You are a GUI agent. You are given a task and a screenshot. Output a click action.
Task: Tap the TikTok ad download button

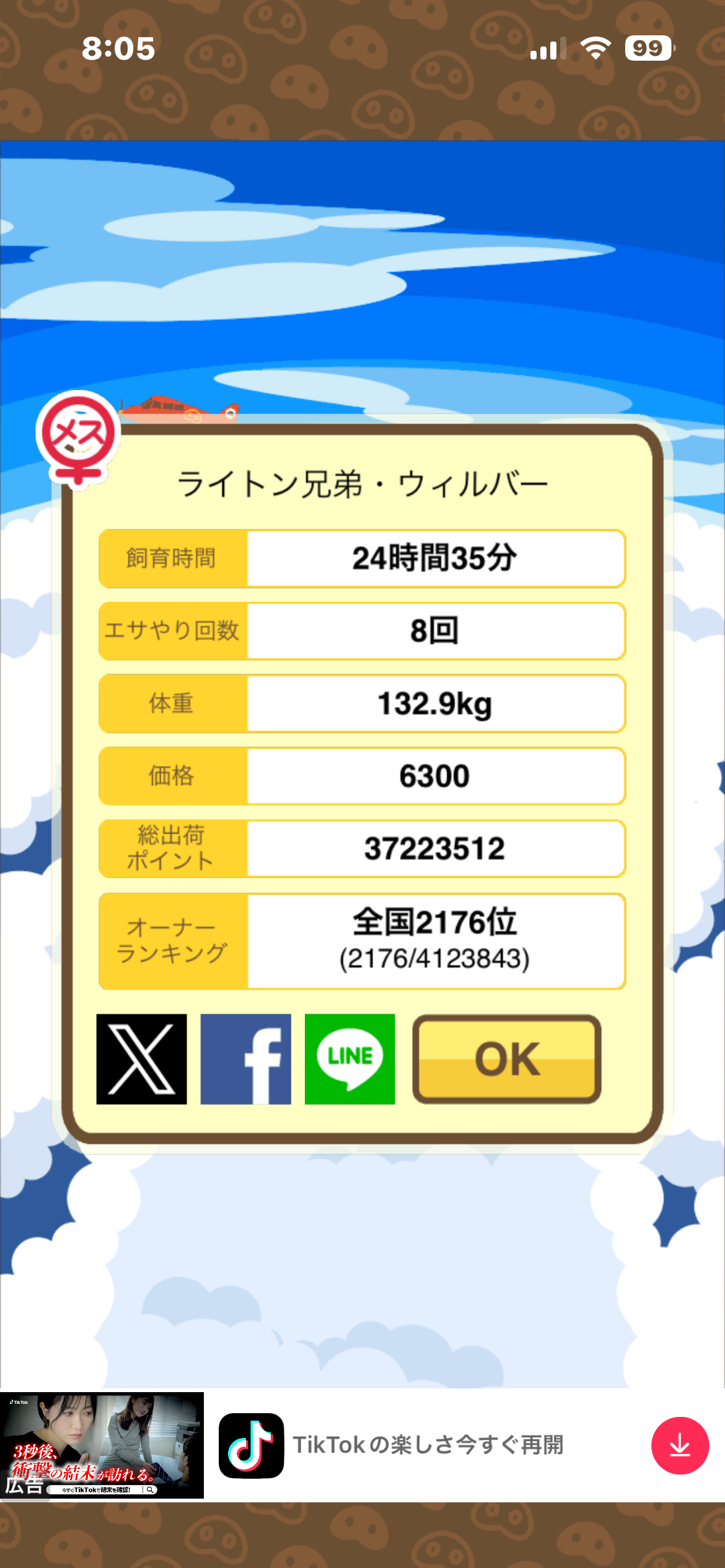pyautogui.click(x=680, y=1445)
